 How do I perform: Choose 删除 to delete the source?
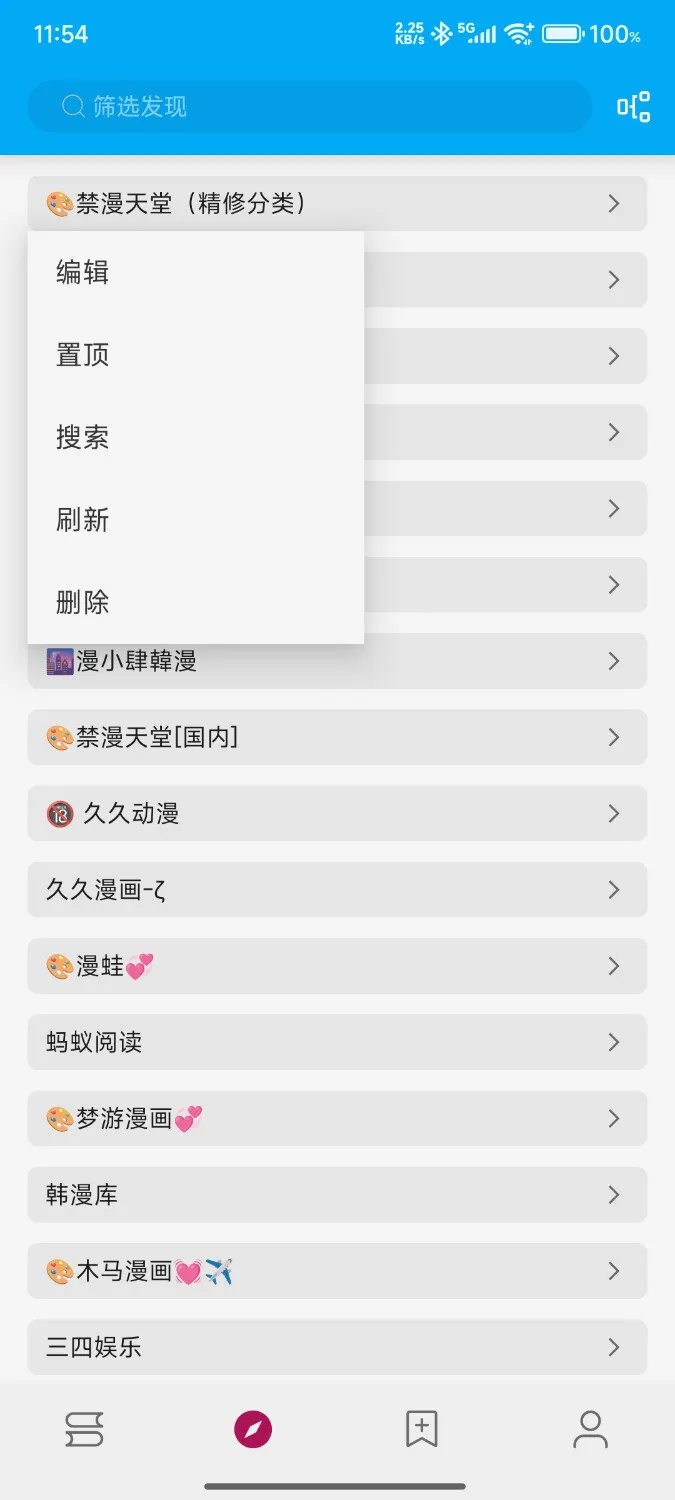pos(83,602)
